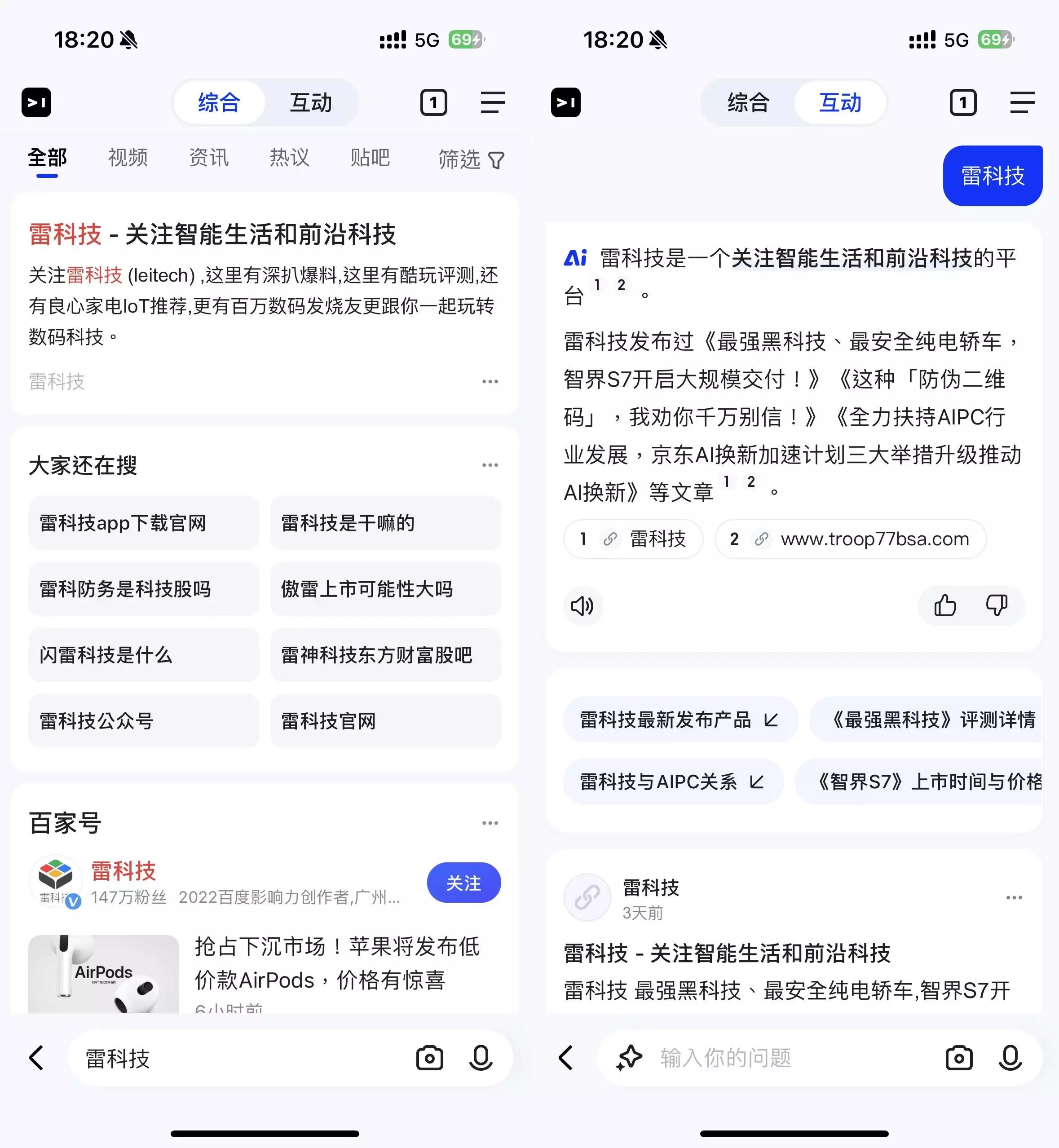Ask about 雷科技最新发布产品
1059x1148 pixels.
pos(680,719)
